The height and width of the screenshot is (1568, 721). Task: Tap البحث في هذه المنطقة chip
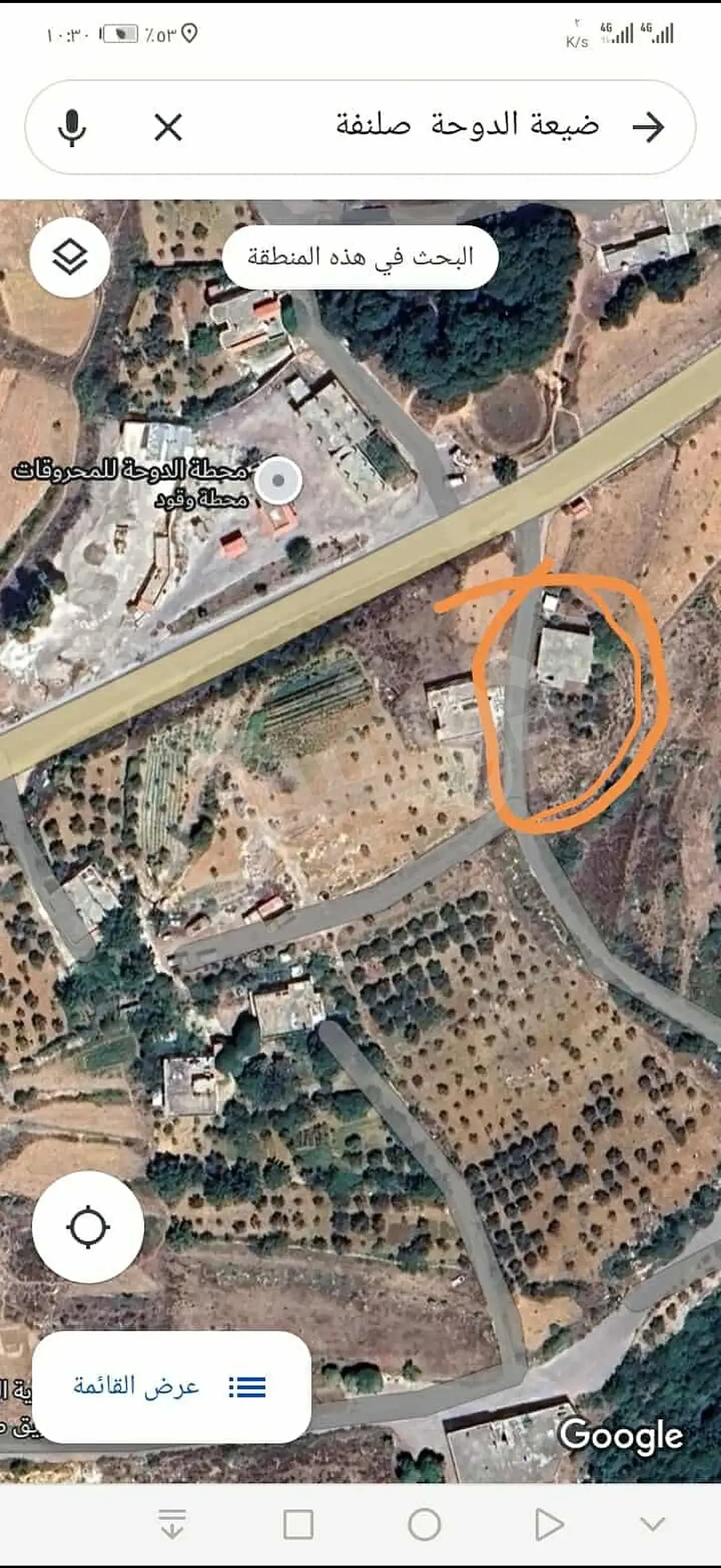point(360,257)
